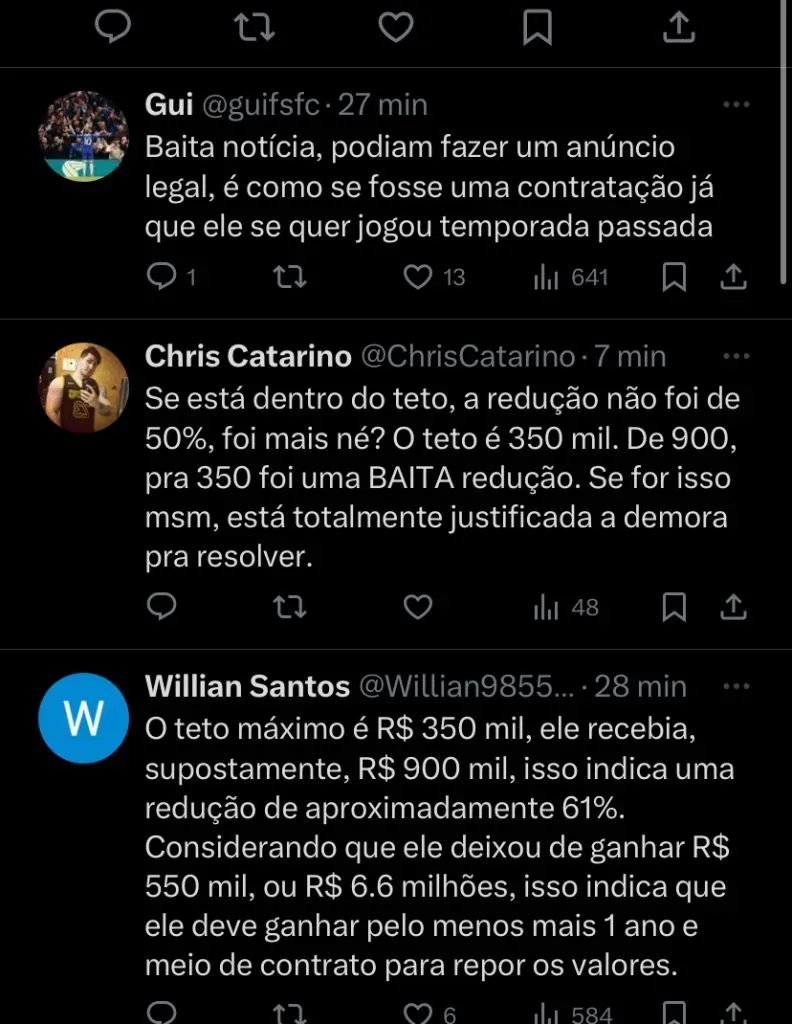792x1024 pixels.
Task: Open more options on Chris Catarino's tweet
Action: (x=736, y=356)
